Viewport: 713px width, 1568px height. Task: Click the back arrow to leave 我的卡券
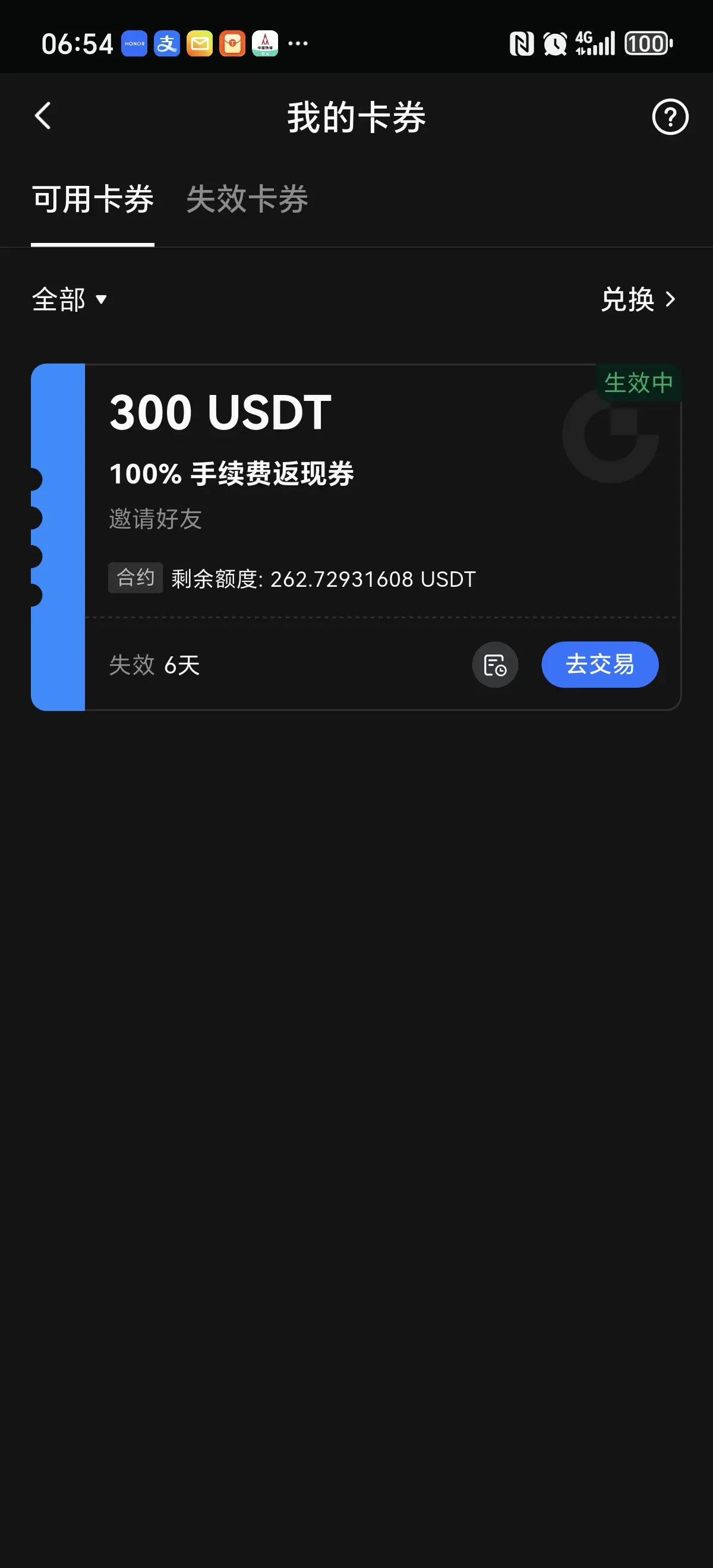(x=43, y=116)
